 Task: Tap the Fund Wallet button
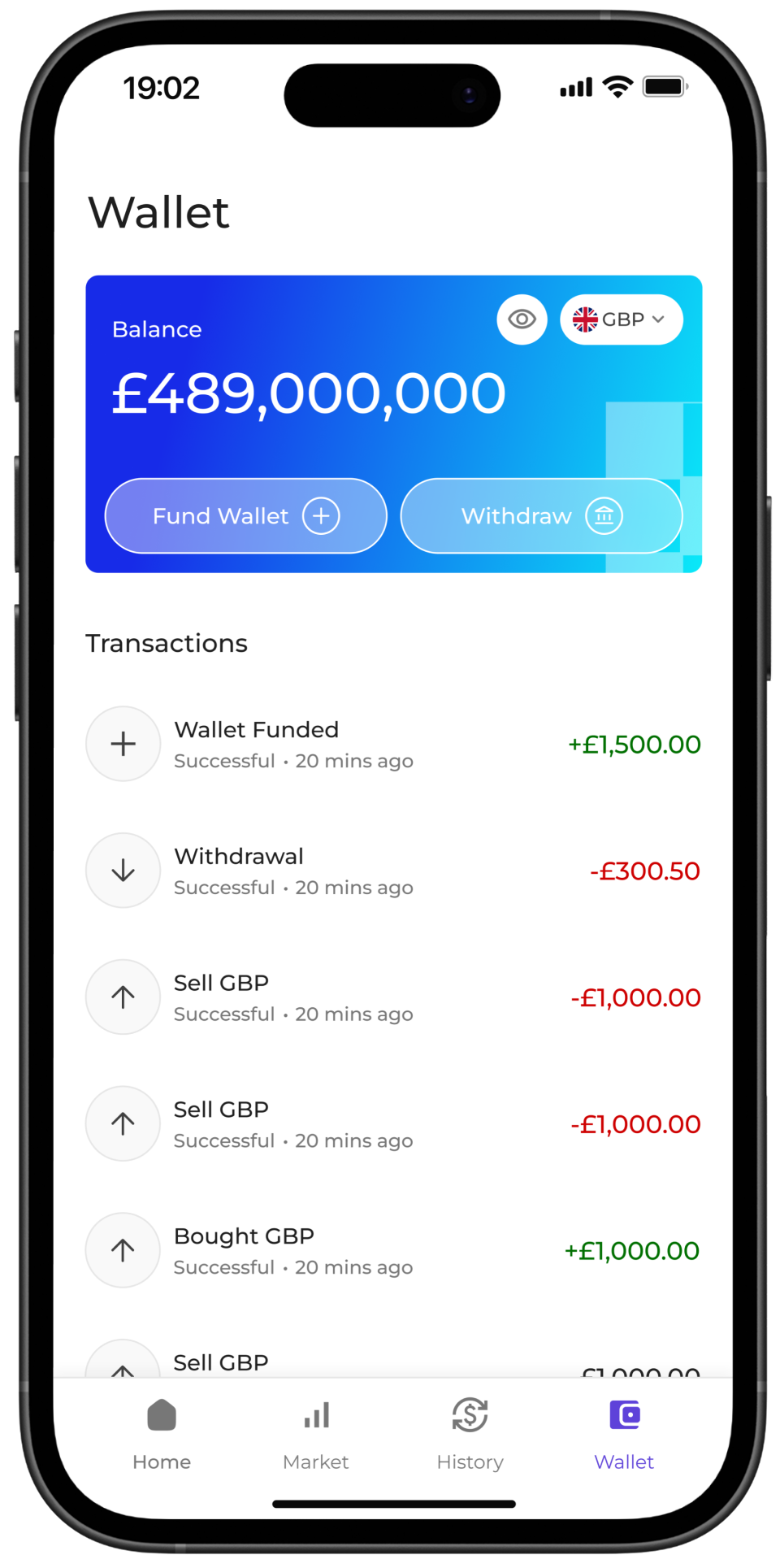(245, 516)
